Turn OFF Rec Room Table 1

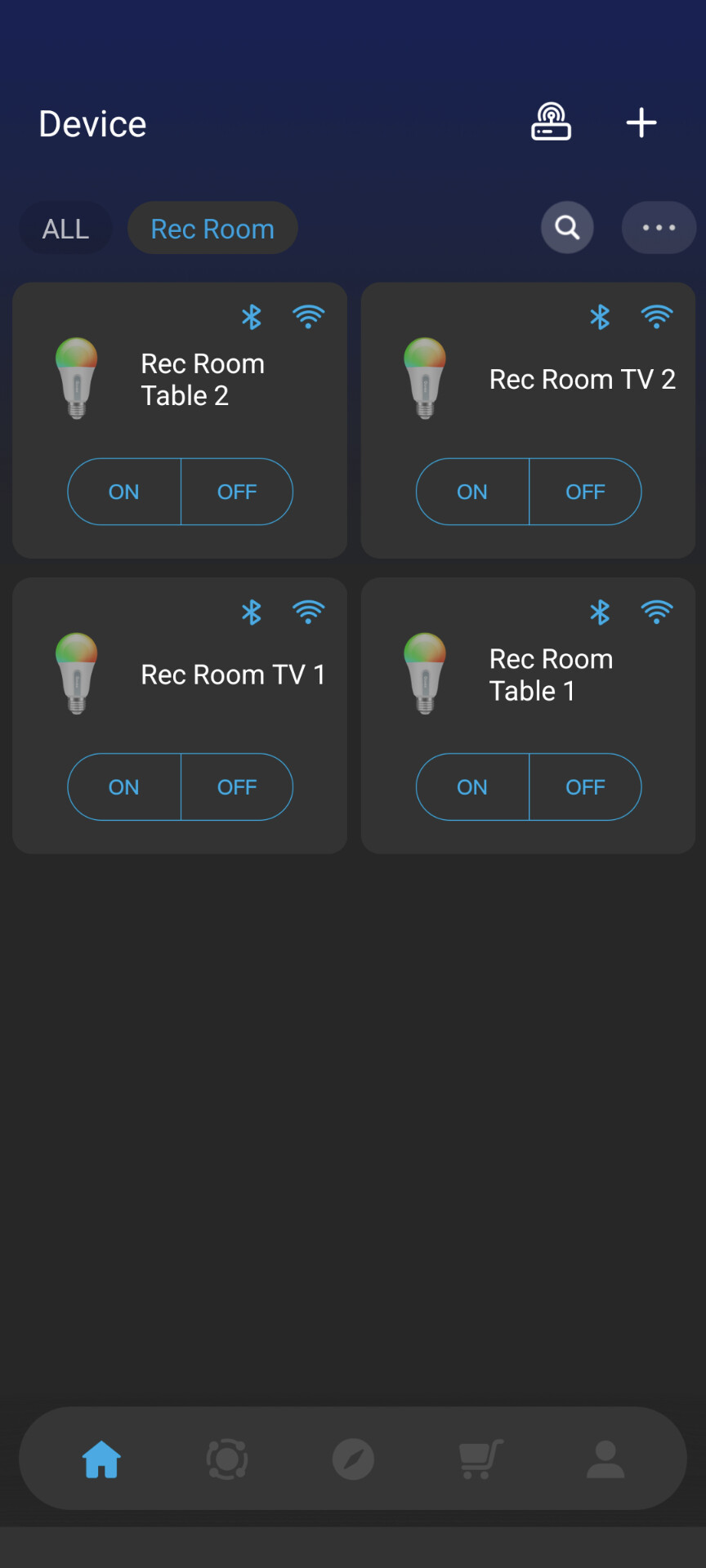click(585, 787)
